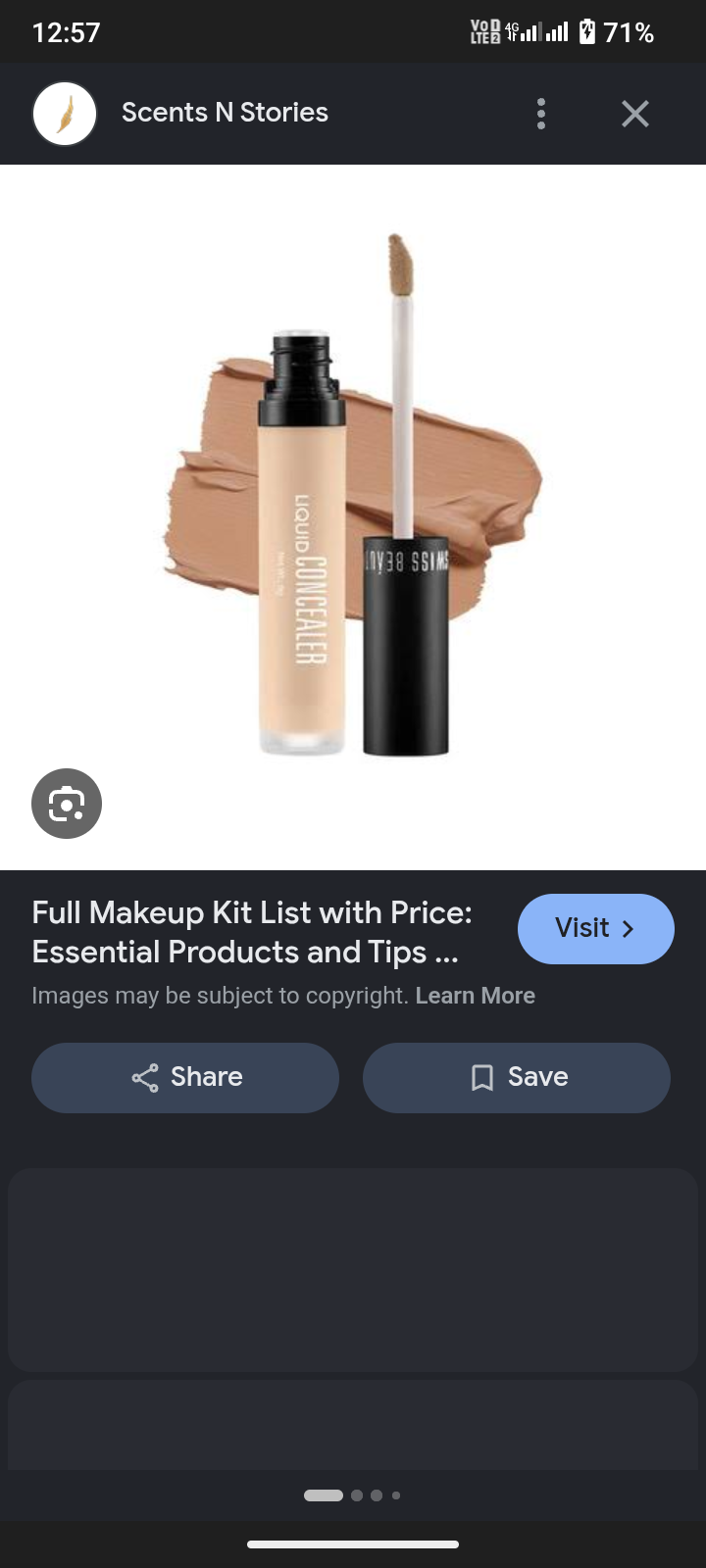Visit the Scents N Stories page

pos(595,928)
